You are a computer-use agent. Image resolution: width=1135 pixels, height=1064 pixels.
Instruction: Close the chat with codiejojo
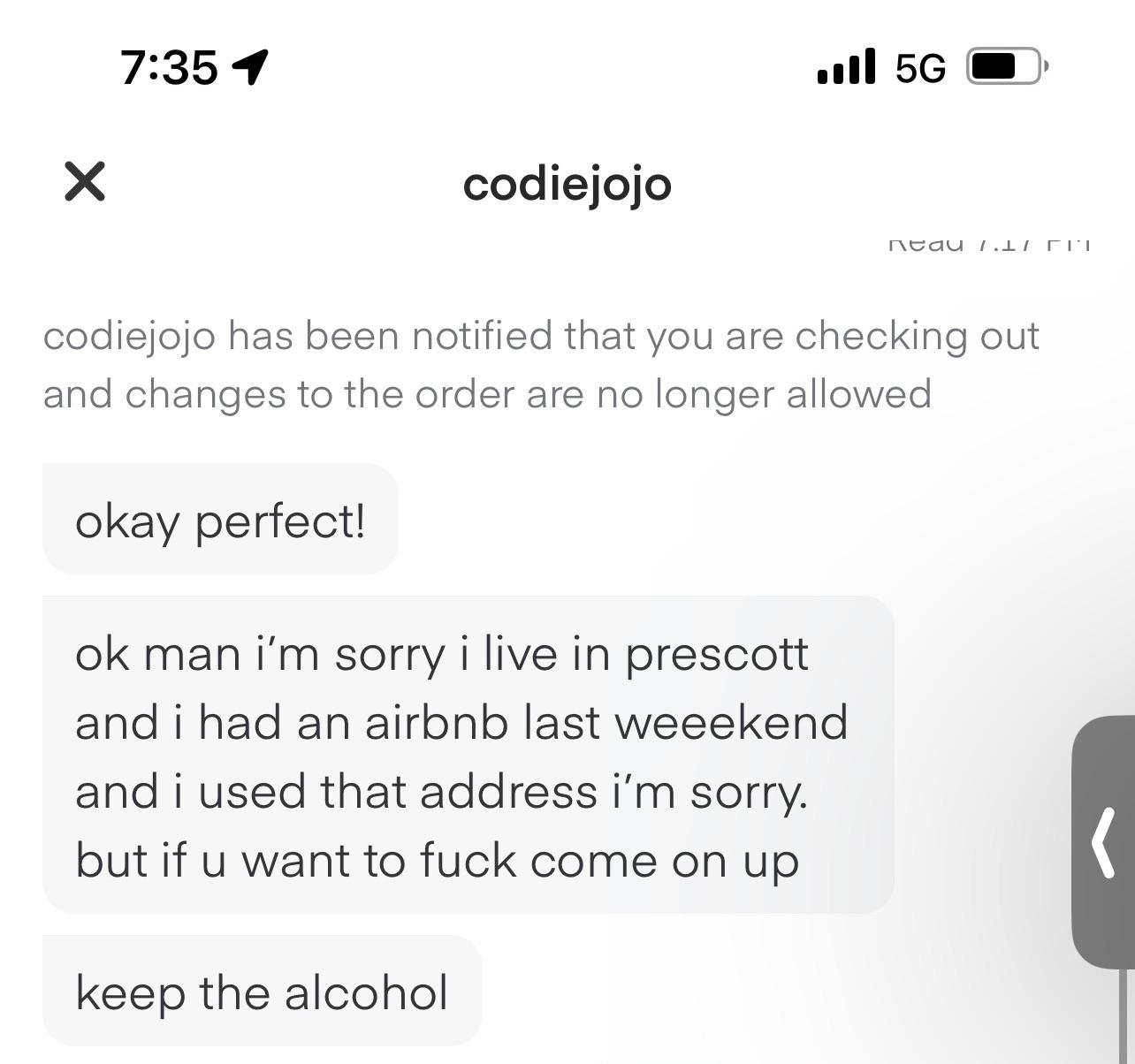(85, 181)
